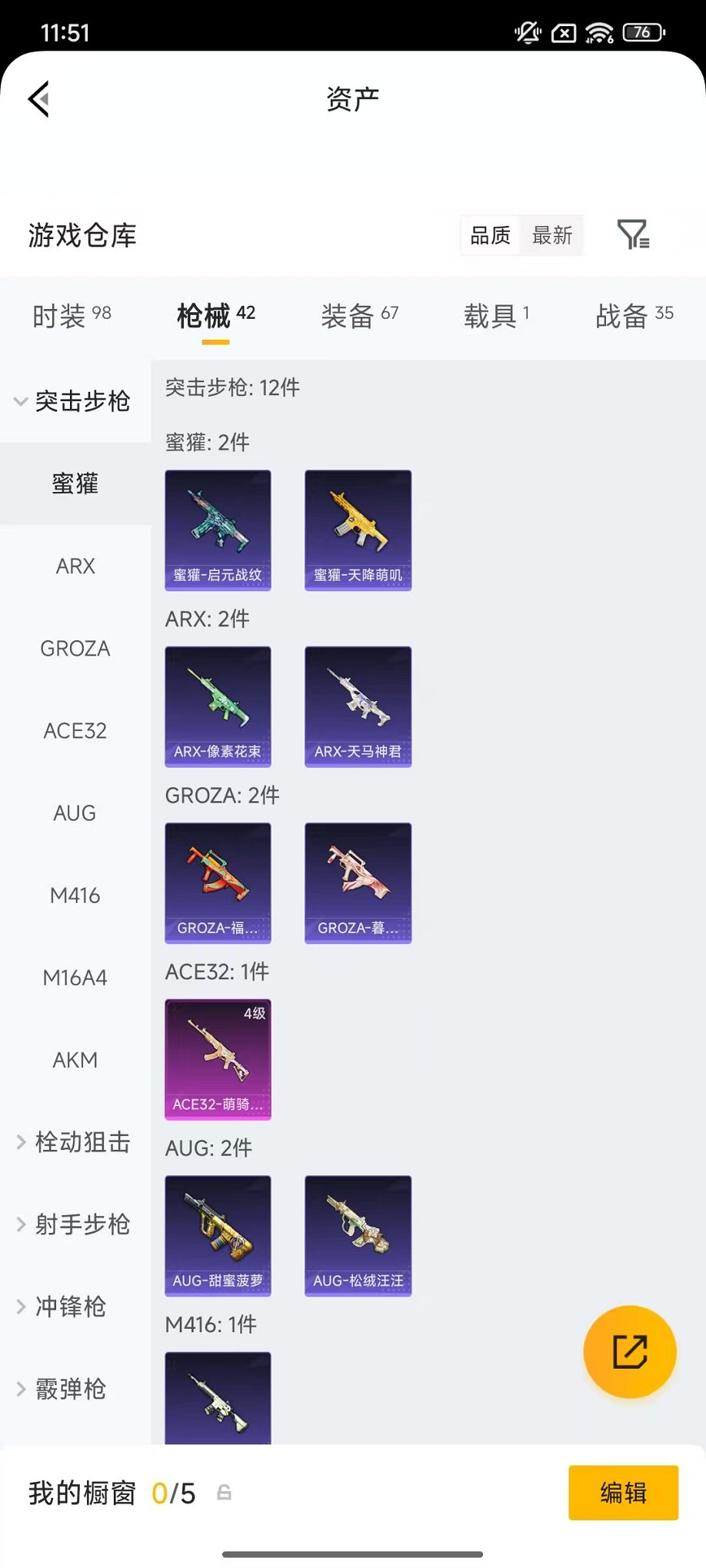Image resolution: width=706 pixels, height=1568 pixels.
Task: Open the 蜜獾-启元战纹 weapon thumbnail
Action: (x=218, y=530)
